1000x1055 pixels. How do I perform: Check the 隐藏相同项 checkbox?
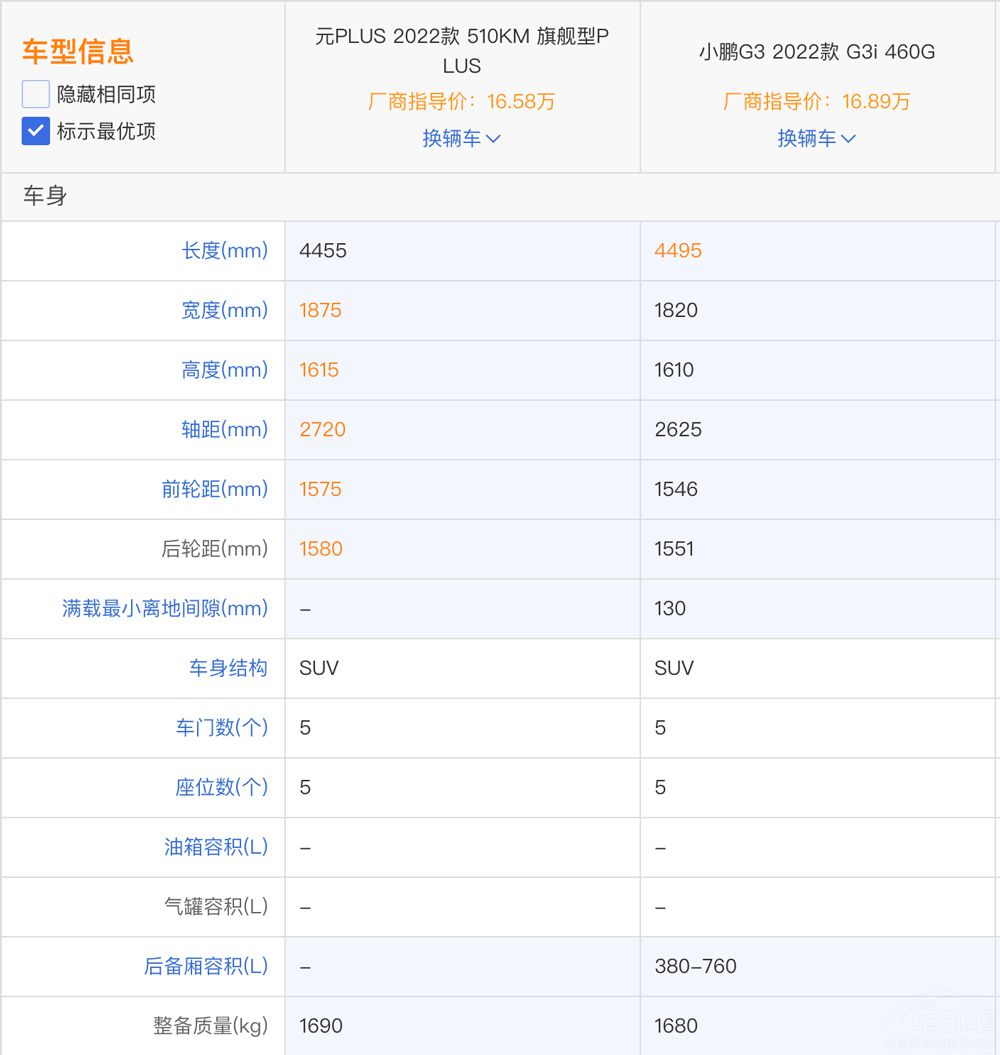pos(36,95)
